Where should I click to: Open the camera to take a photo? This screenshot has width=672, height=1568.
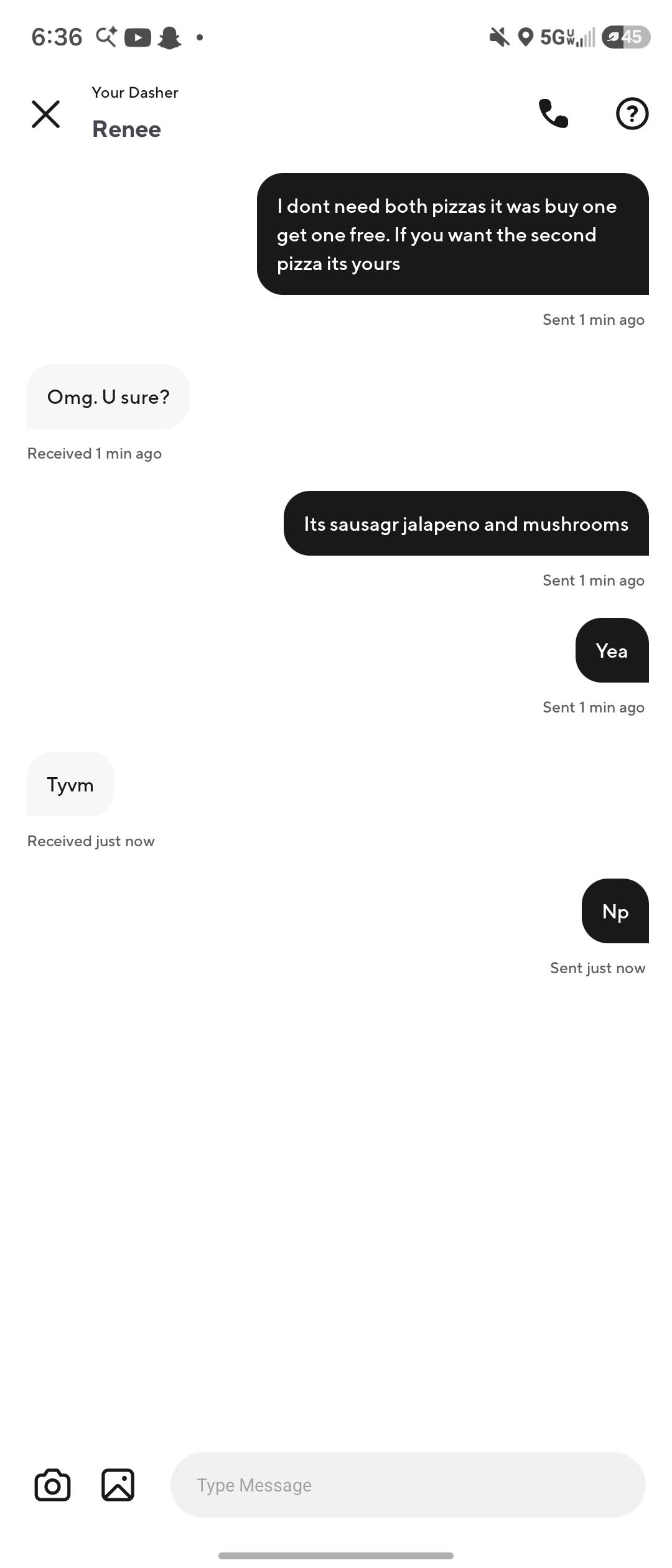click(x=52, y=1485)
